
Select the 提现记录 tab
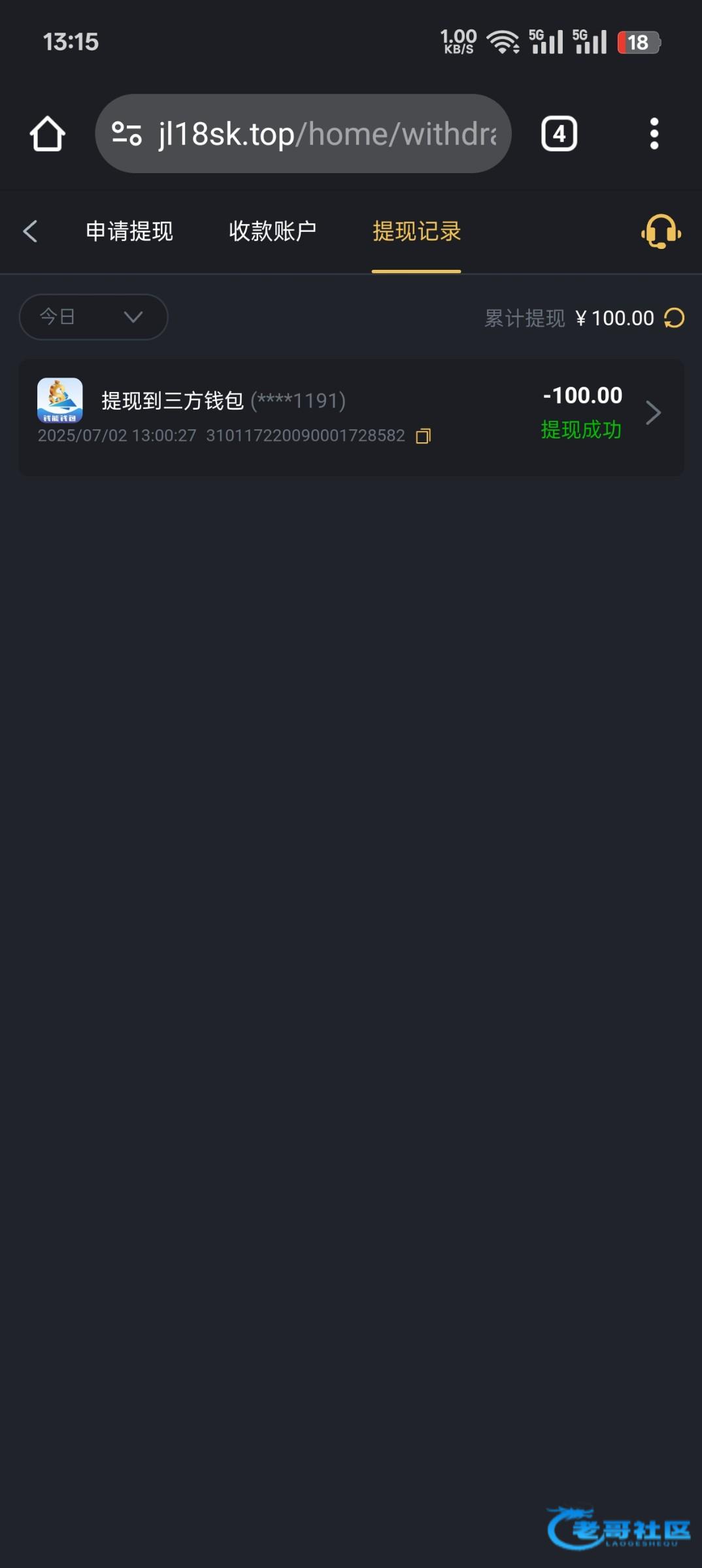click(x=416, y=231)
